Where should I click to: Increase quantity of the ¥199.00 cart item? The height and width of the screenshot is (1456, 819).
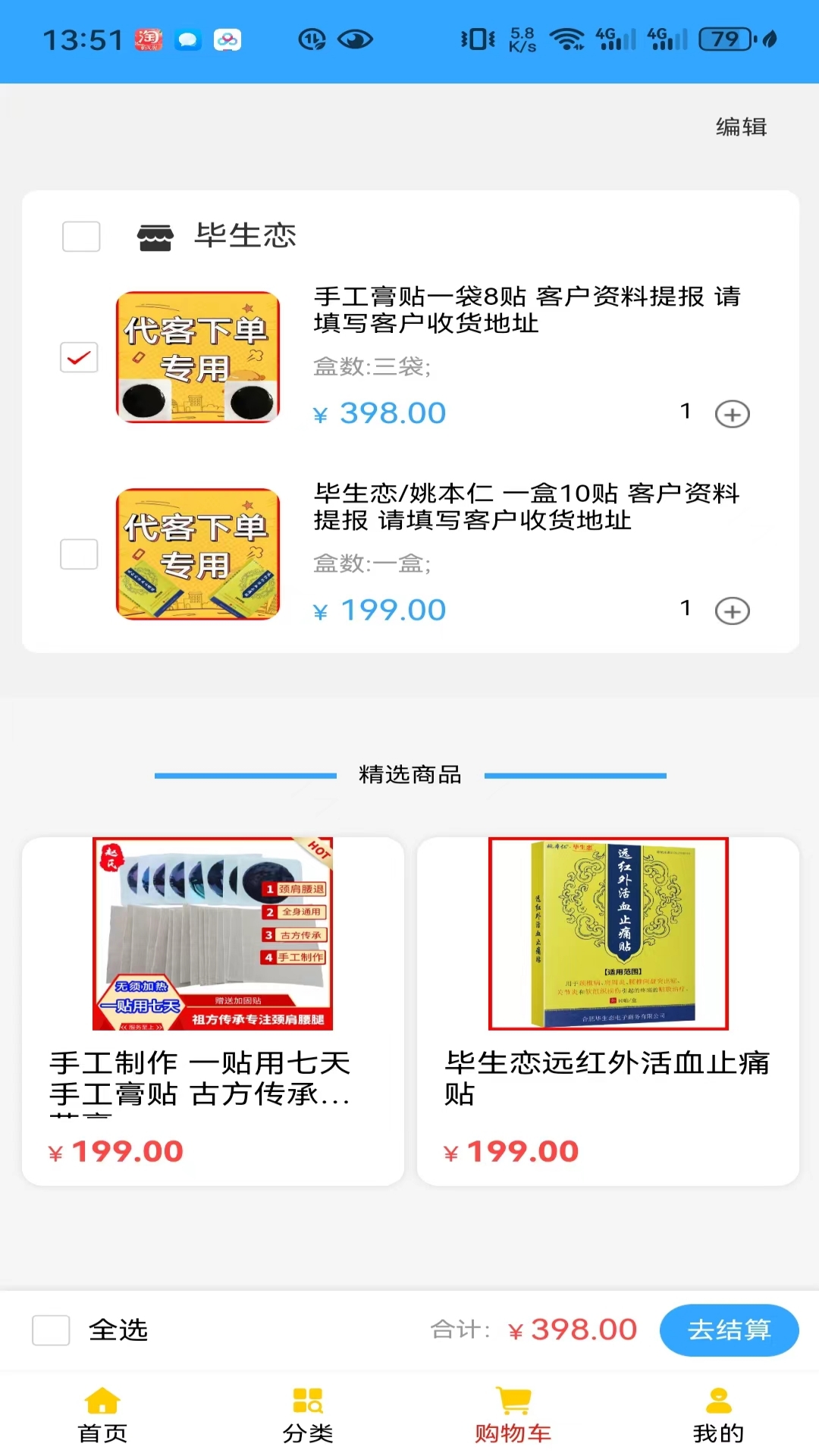[732, 611]
